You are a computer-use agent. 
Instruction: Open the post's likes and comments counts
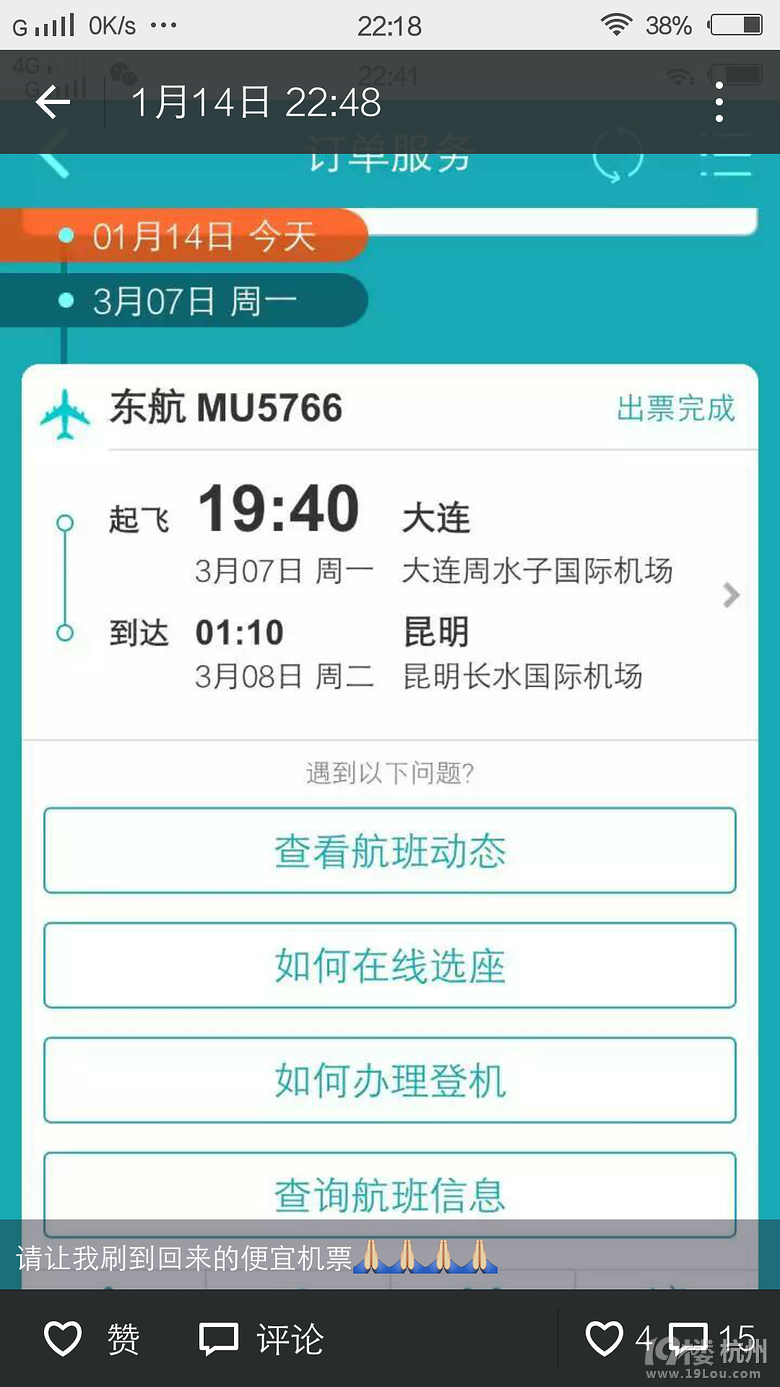[x=668, y=1338]
